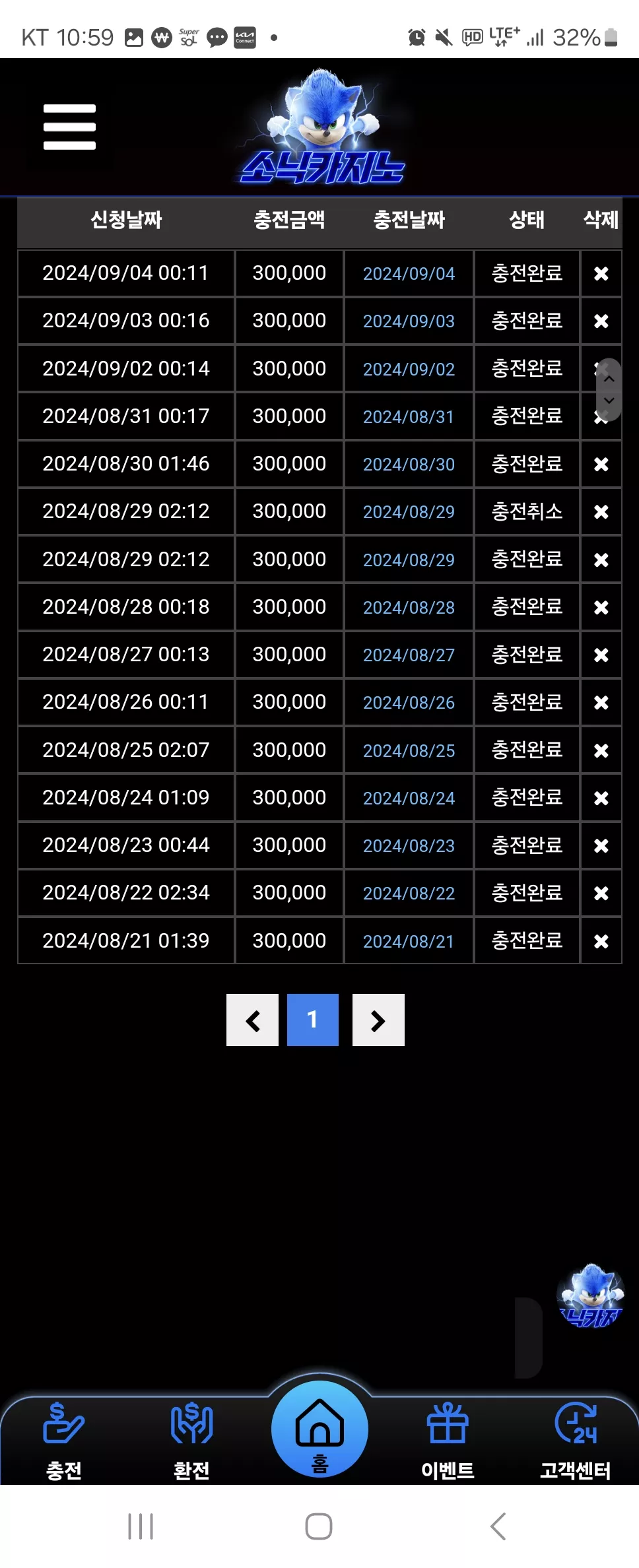Delete the 2024/09/03 00:16 charge record
The image size is (639, 1568).
click(601, 321)
